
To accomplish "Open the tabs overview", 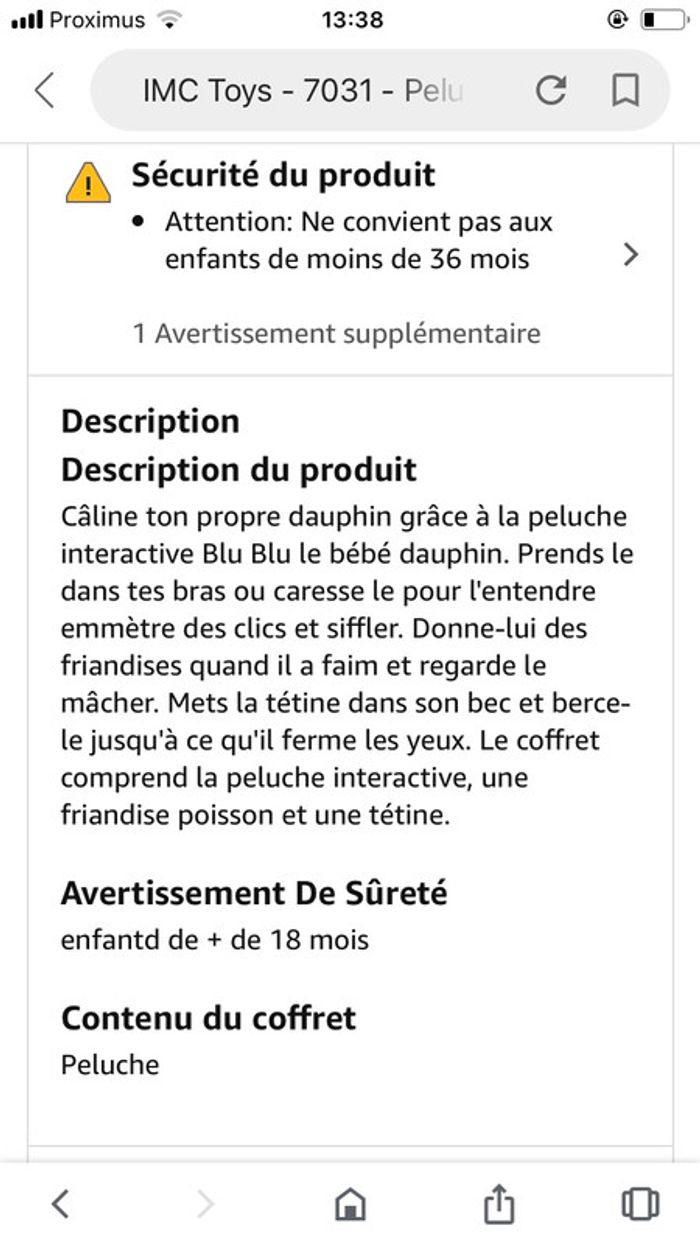I will point(639,1203).
